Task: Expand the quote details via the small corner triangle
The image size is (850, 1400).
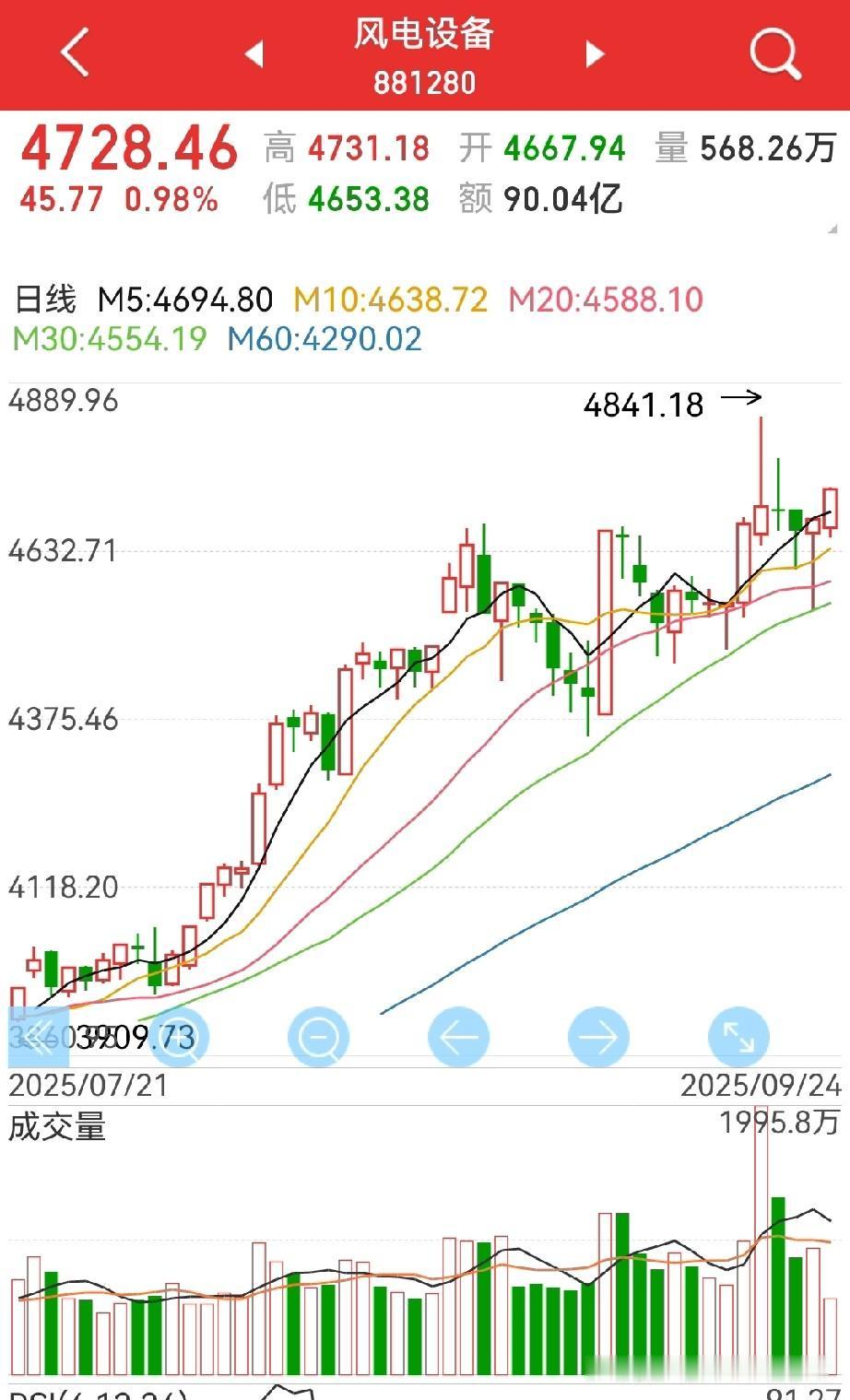Action: pos(832,228)
